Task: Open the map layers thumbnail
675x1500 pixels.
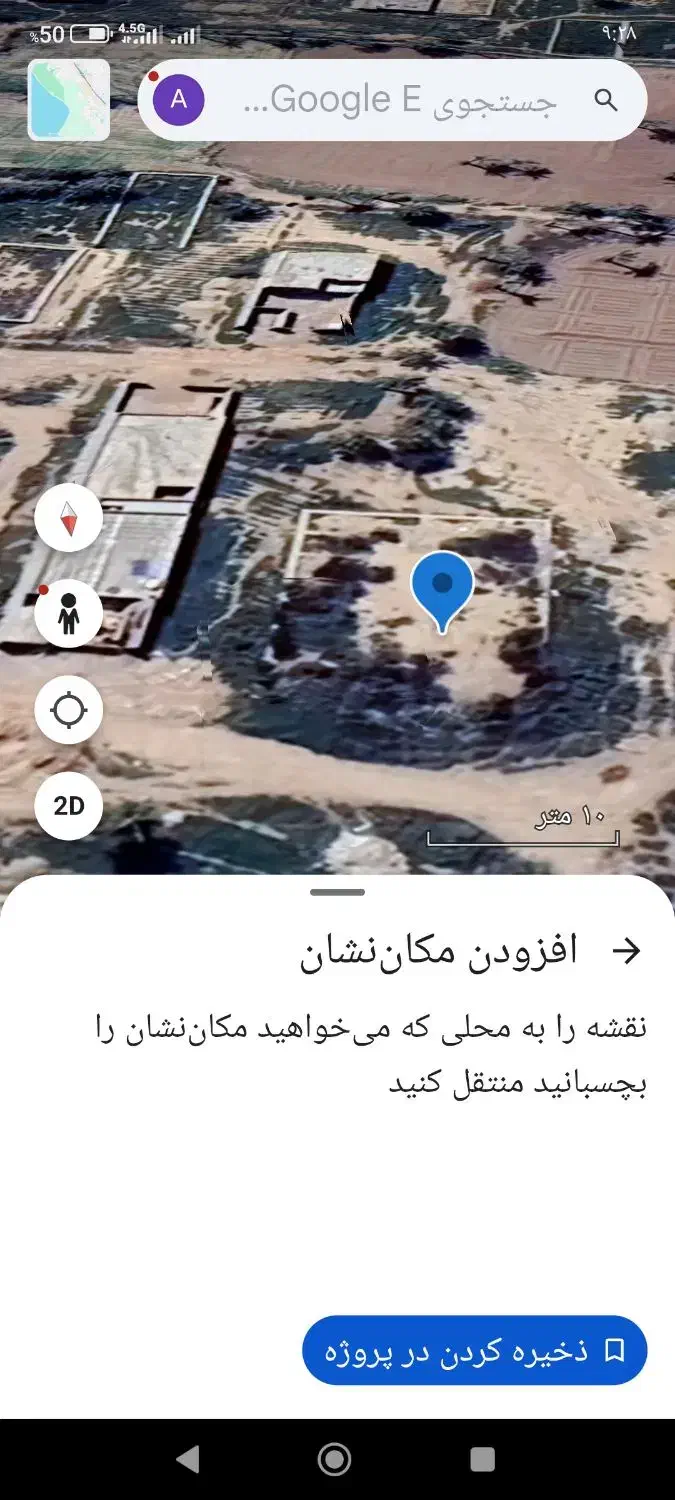Action: (x=69, y=99)
